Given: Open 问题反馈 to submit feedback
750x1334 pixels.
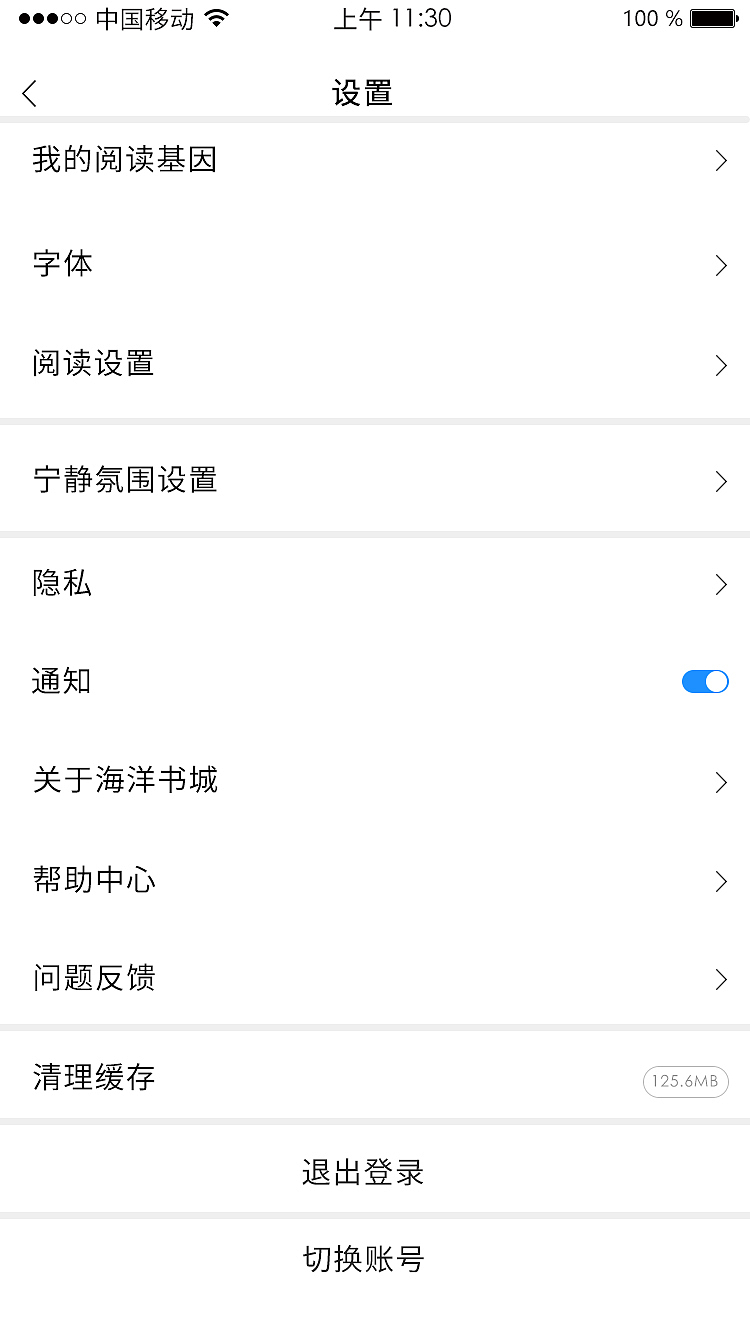Looking at the screenshot, I should coord(375,978).
